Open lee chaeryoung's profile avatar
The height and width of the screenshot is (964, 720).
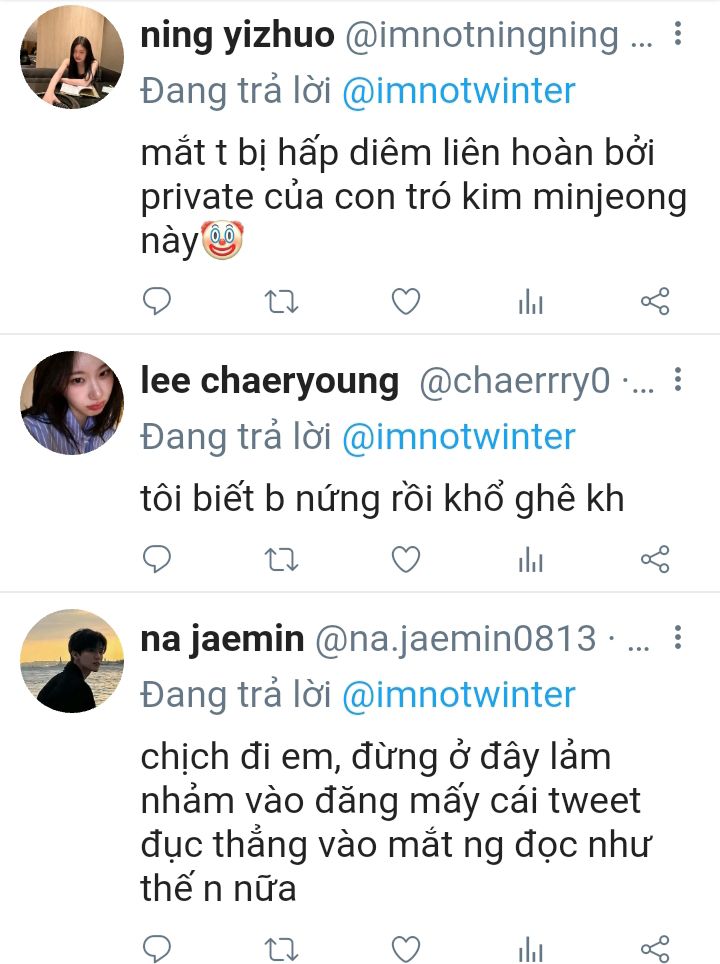pos(72,403)
